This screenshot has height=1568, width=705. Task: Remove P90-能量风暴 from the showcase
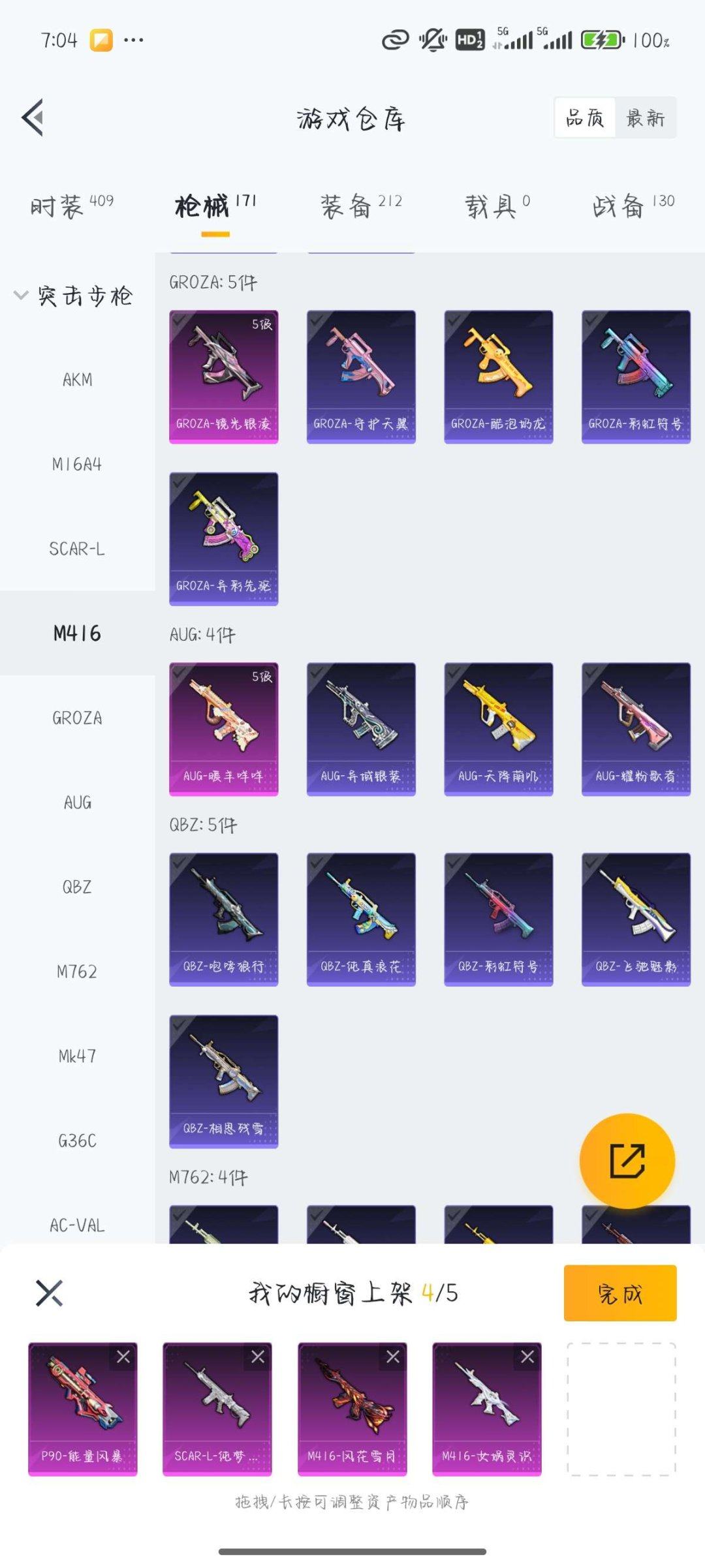coord(123,1357)
